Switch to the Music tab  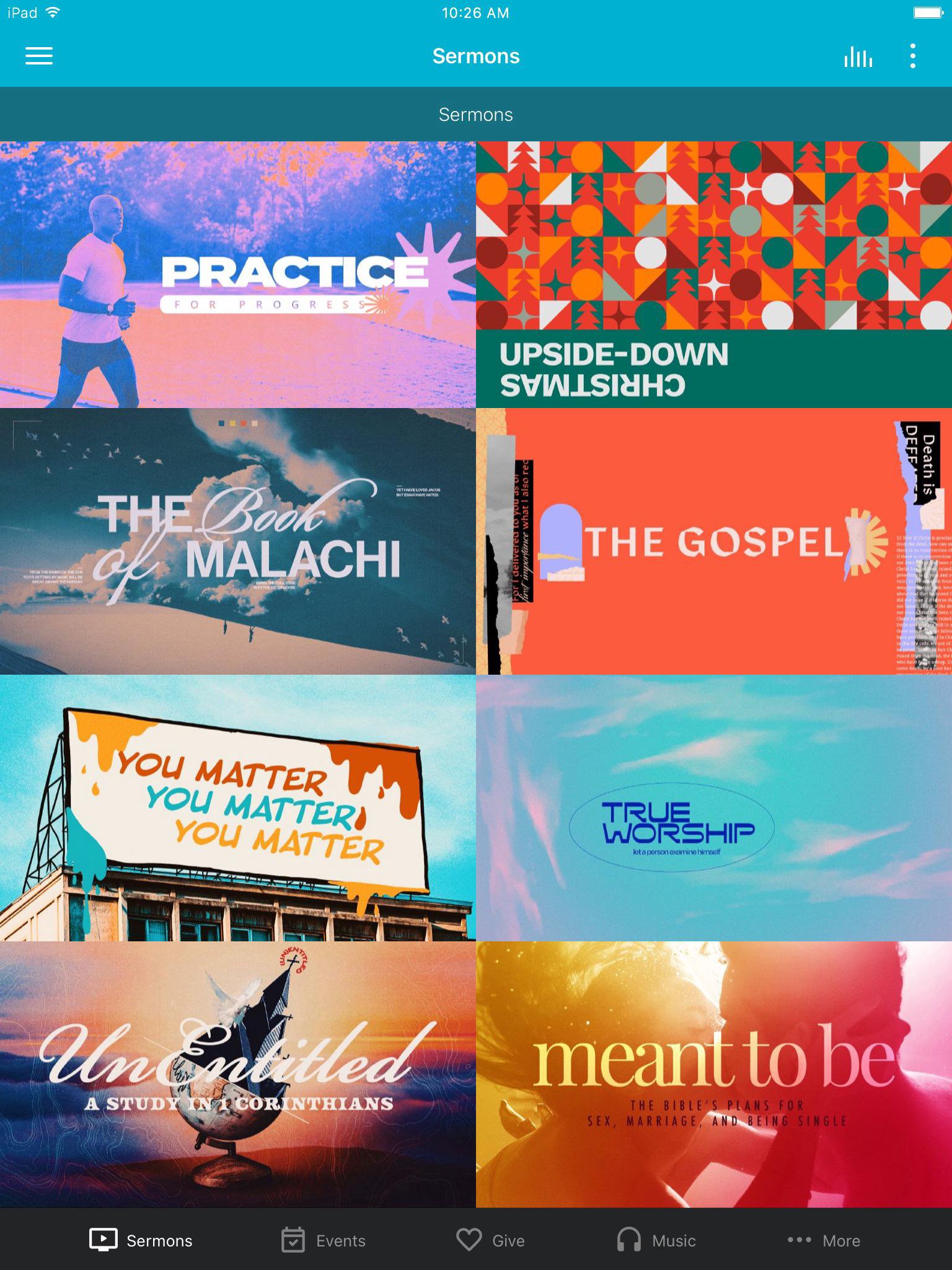coord(656,1240)
